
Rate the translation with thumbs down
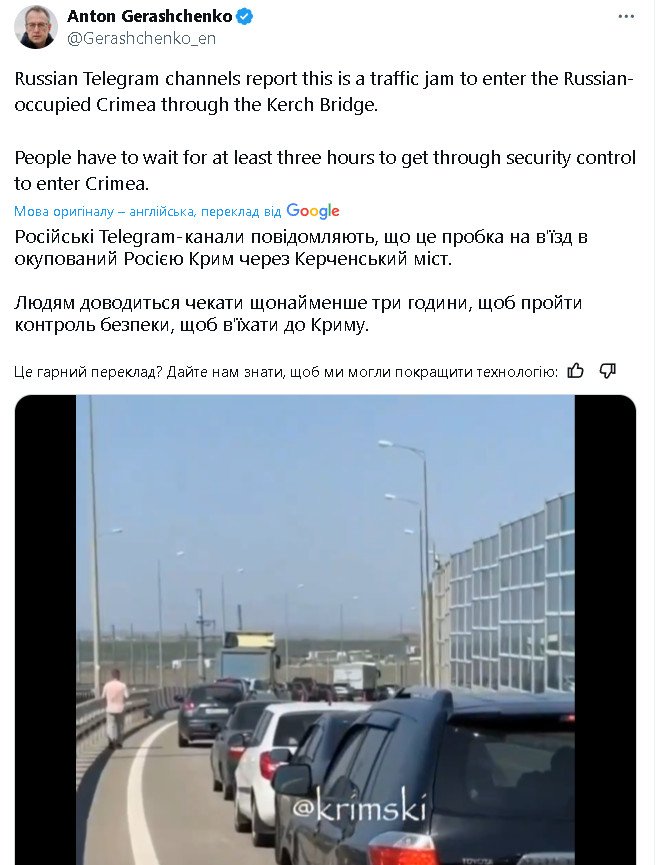point(607,371)
